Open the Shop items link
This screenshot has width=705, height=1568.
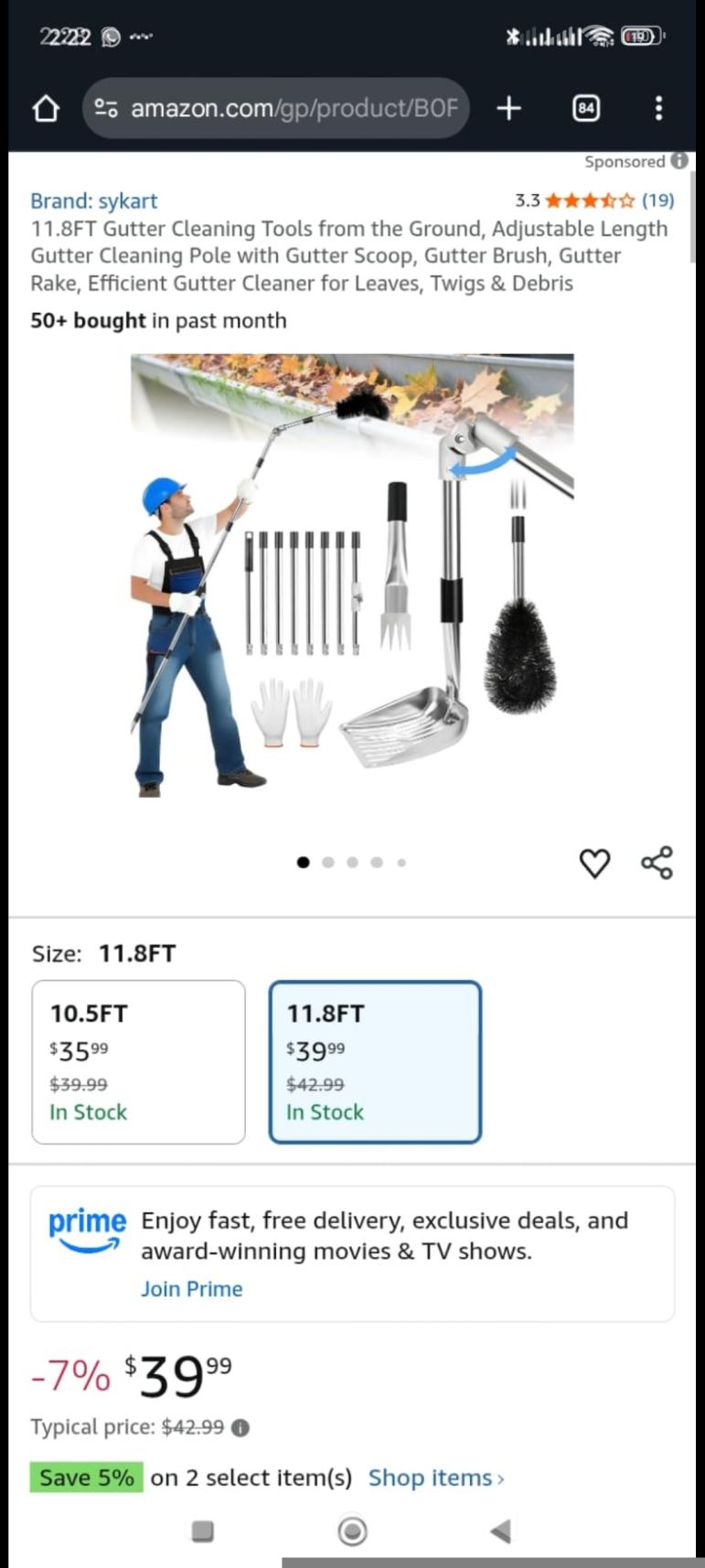click(435, 1478)
